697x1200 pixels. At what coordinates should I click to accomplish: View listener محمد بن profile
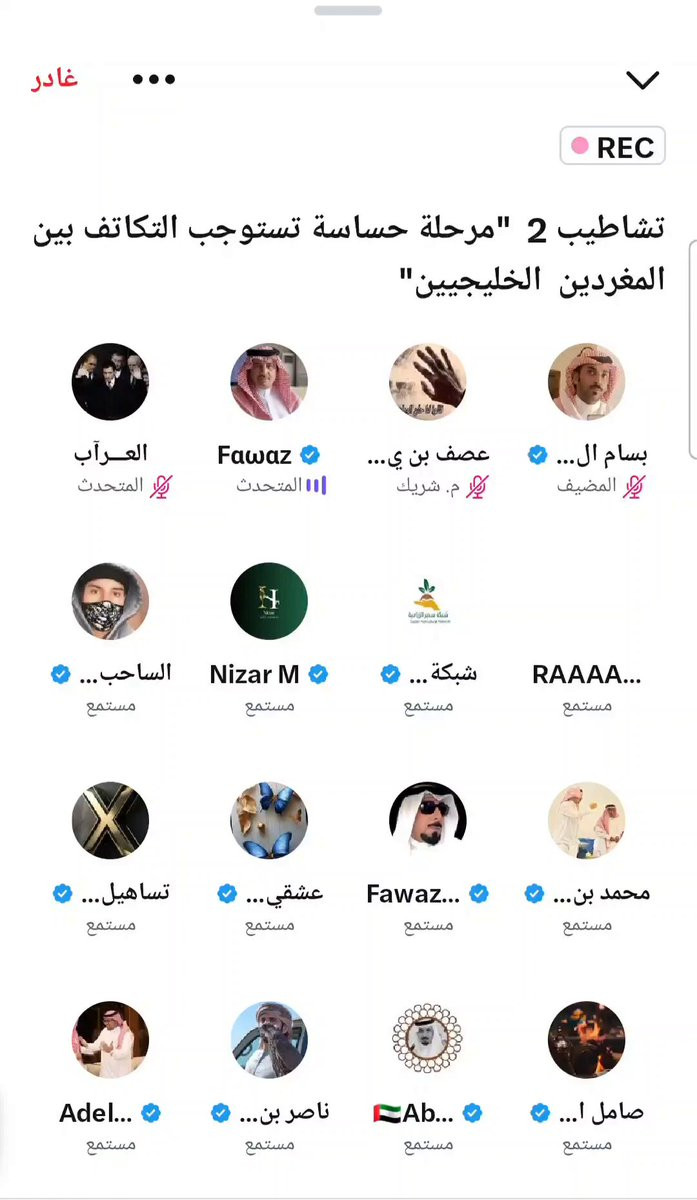pos(586,820)
